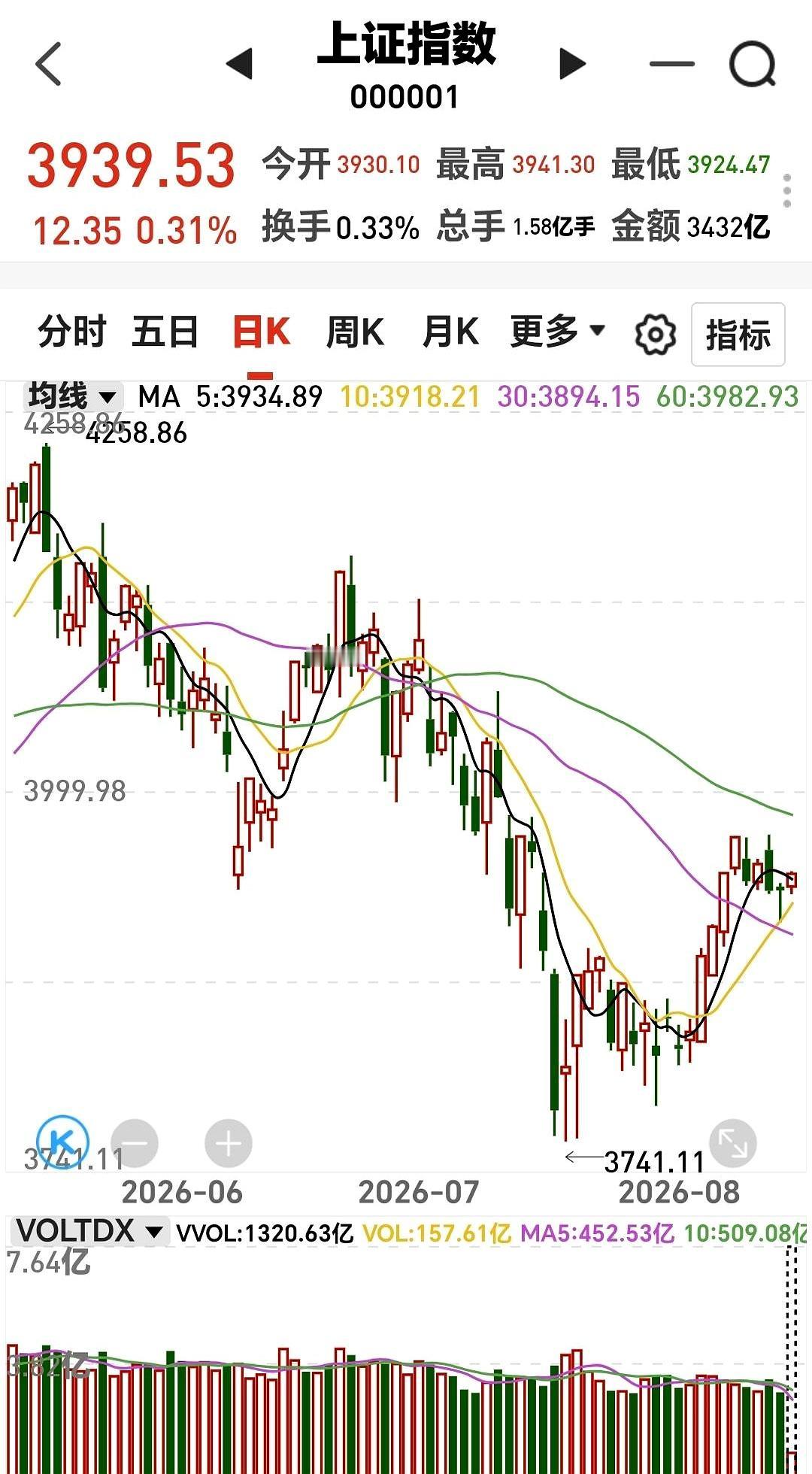Switch to the 五日 chart tab
812x1474 pixels.
coord(165,332)
